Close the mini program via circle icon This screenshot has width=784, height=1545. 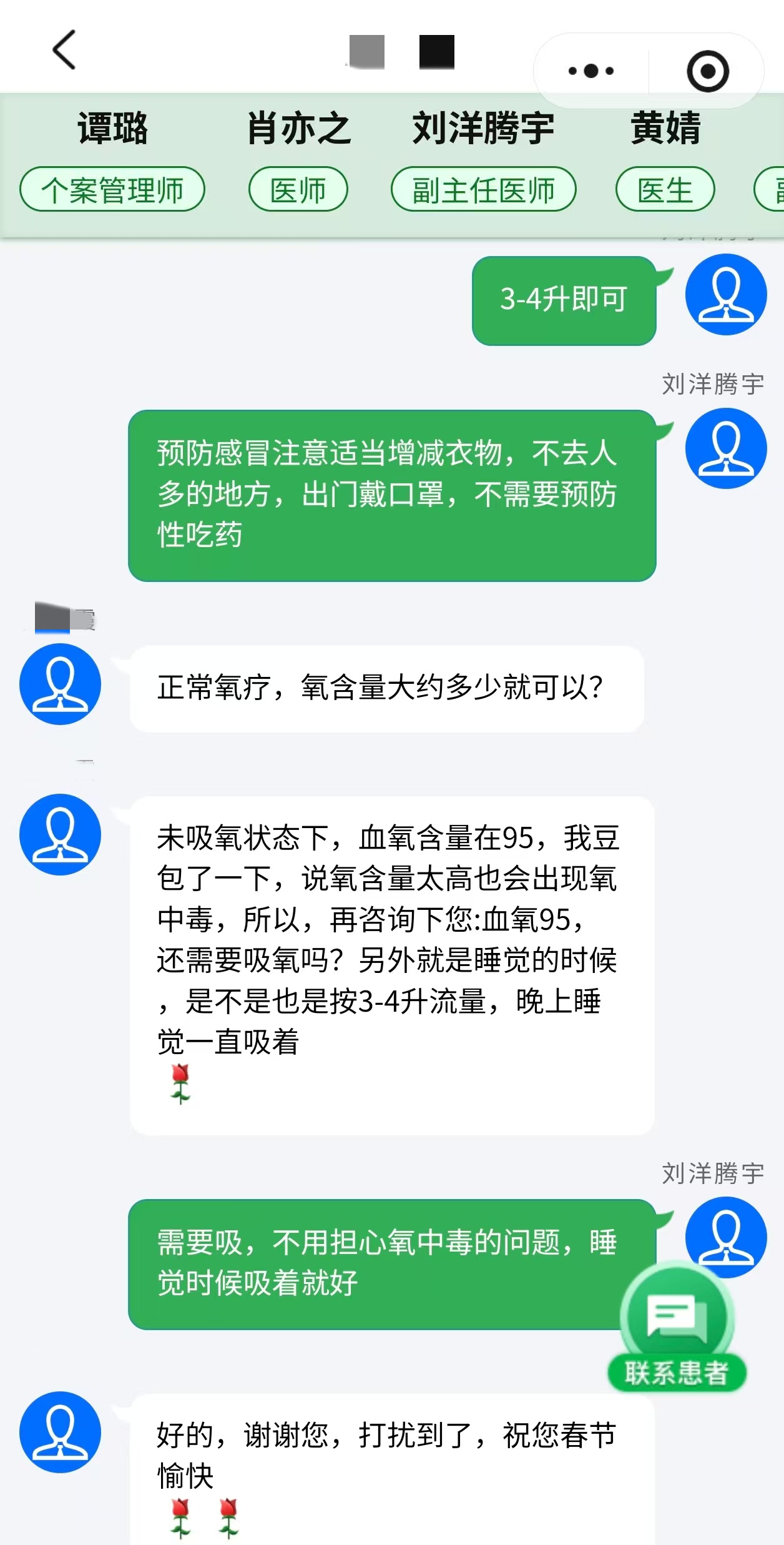(x=707, y=71)
